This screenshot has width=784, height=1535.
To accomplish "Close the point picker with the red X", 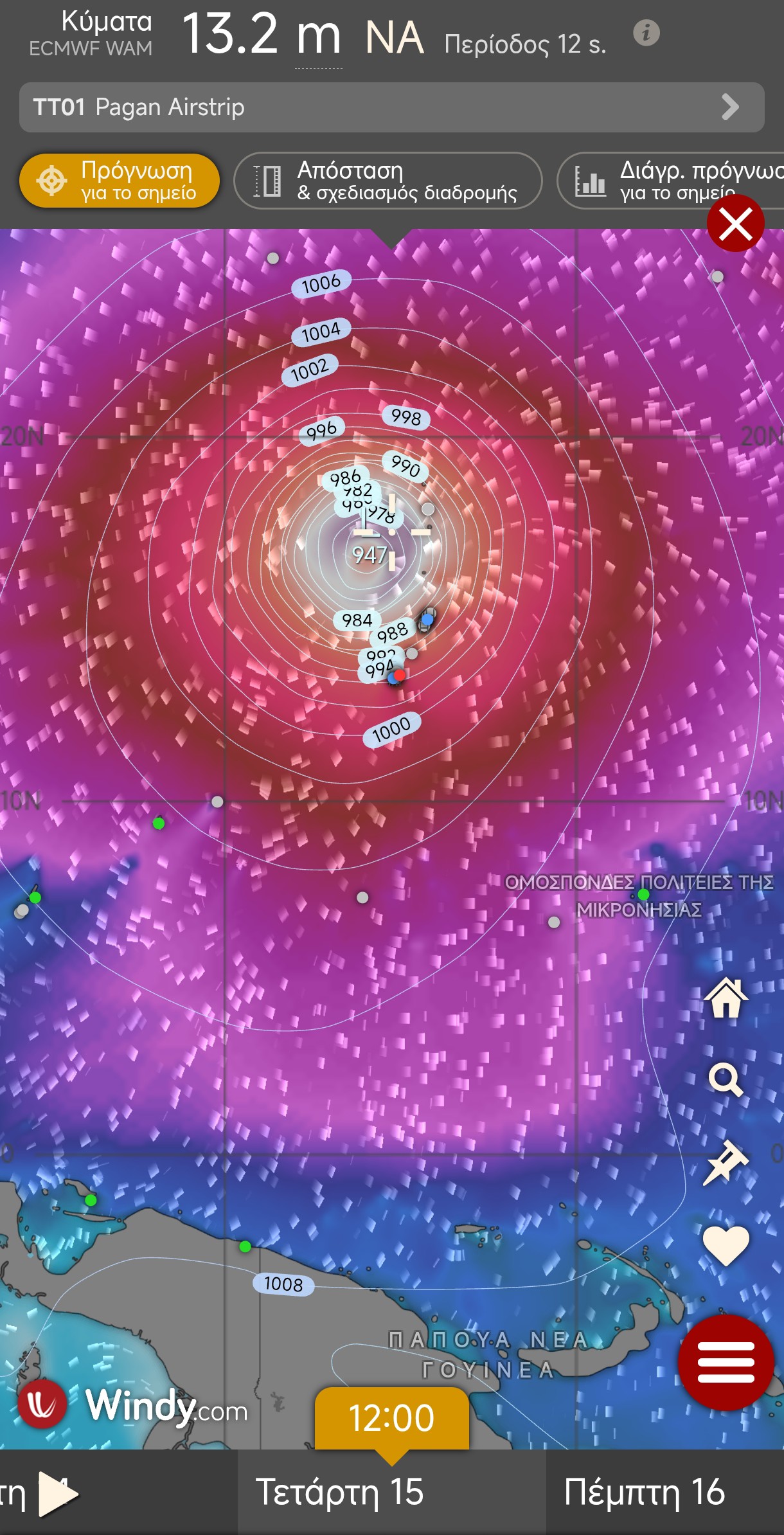I will coord(735,224).
